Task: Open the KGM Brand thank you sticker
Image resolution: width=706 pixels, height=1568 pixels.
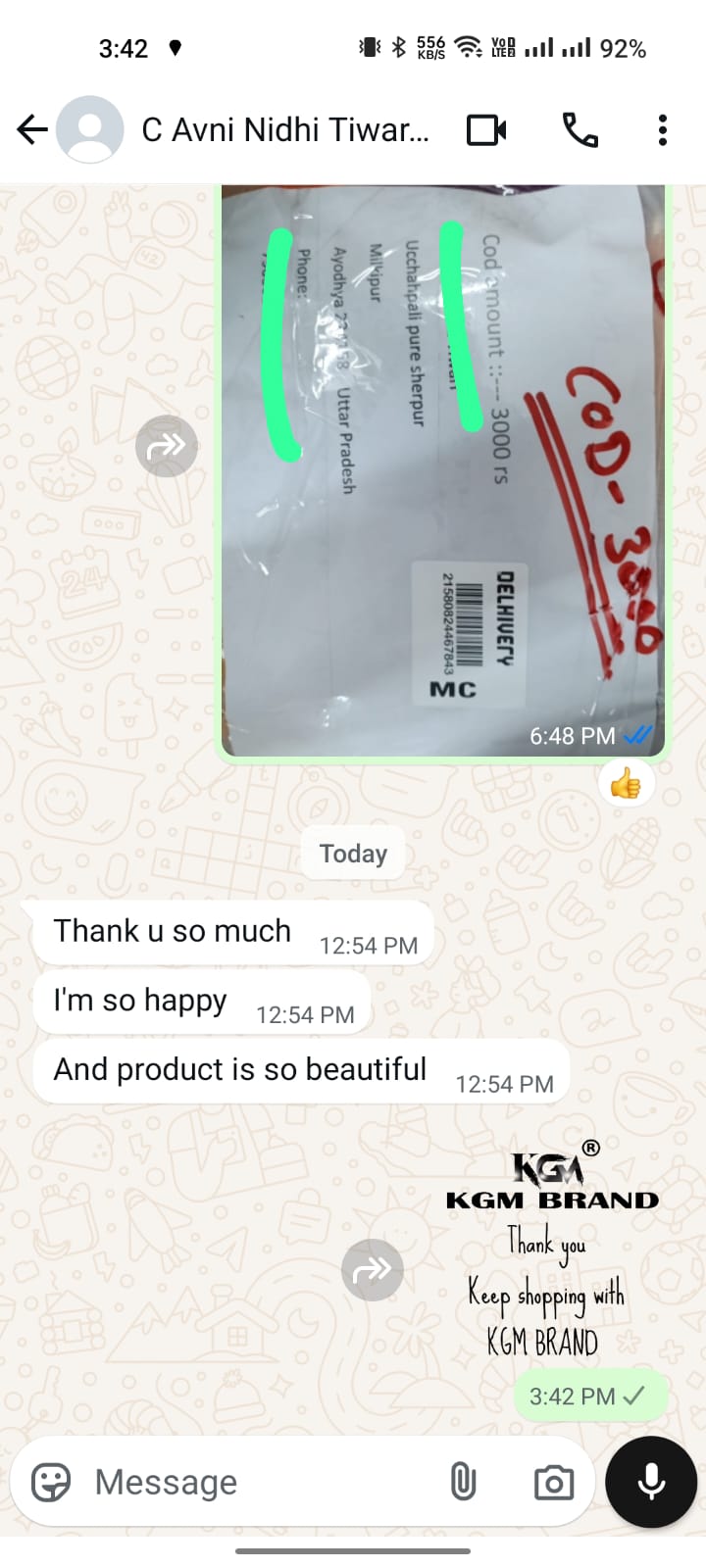Action: 552,1249
